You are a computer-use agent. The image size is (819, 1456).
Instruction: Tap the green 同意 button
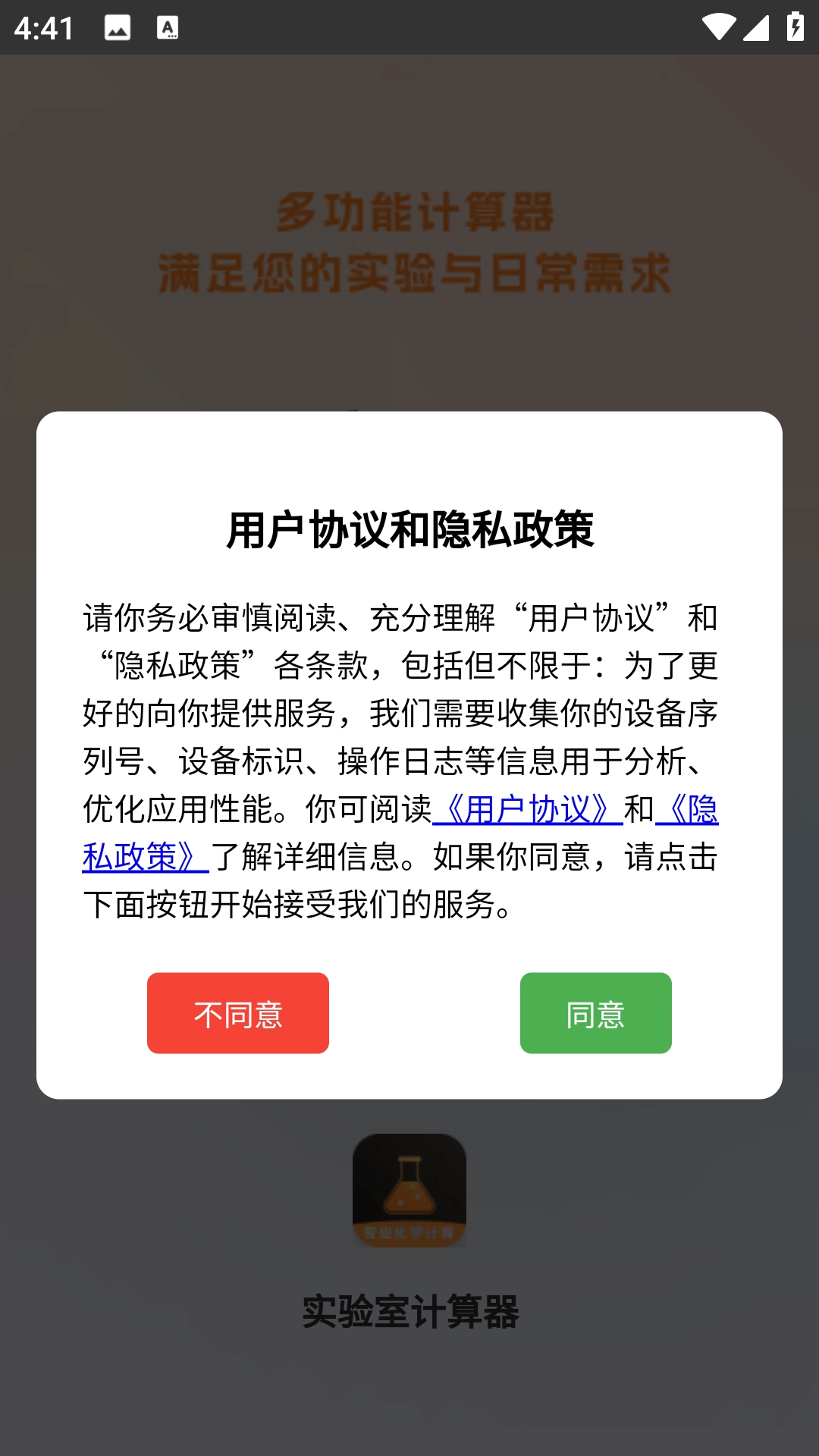pyautogui.click(x=595, y=1013)
